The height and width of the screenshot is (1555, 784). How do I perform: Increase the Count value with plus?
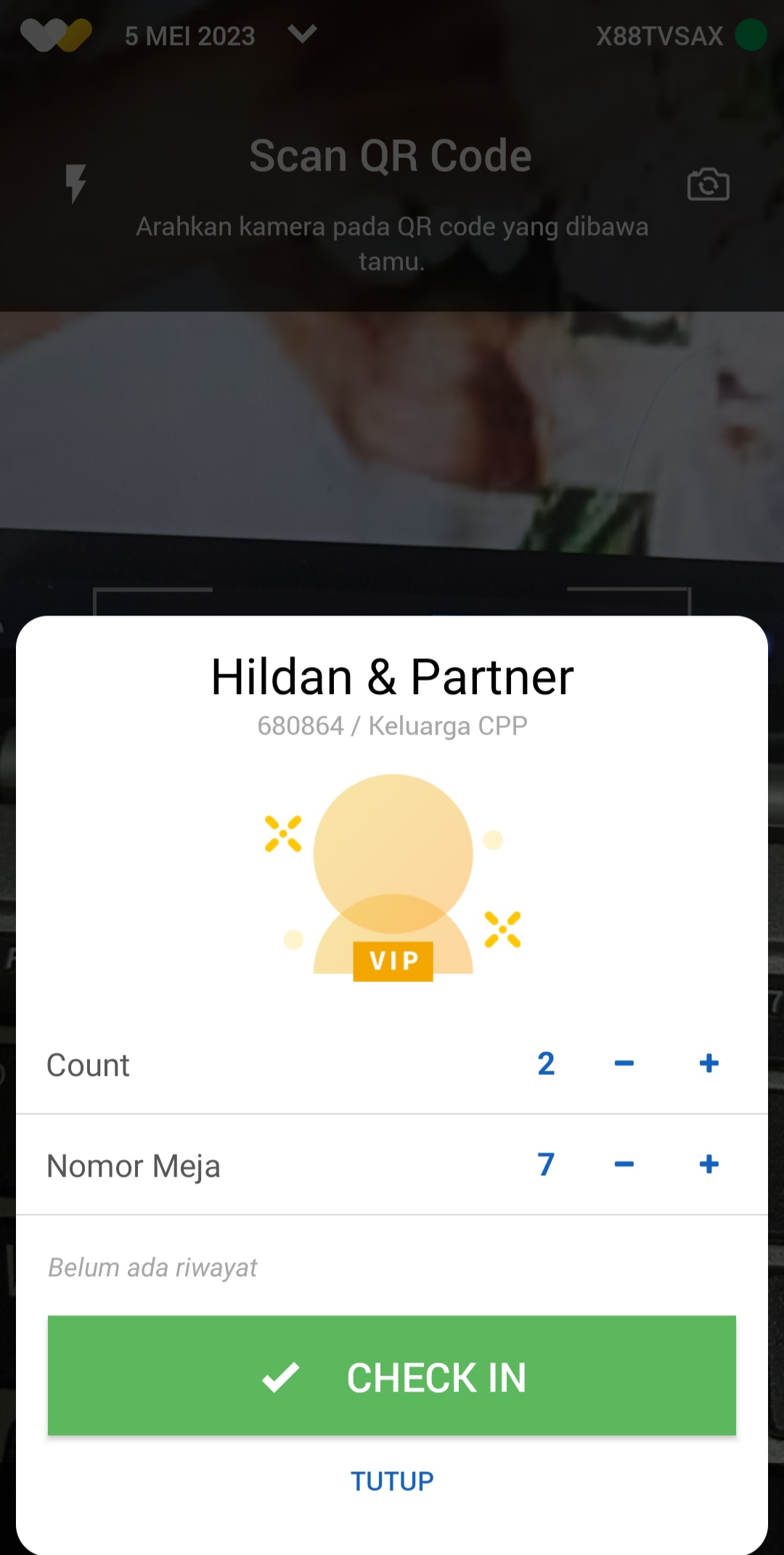point(709,1064)
